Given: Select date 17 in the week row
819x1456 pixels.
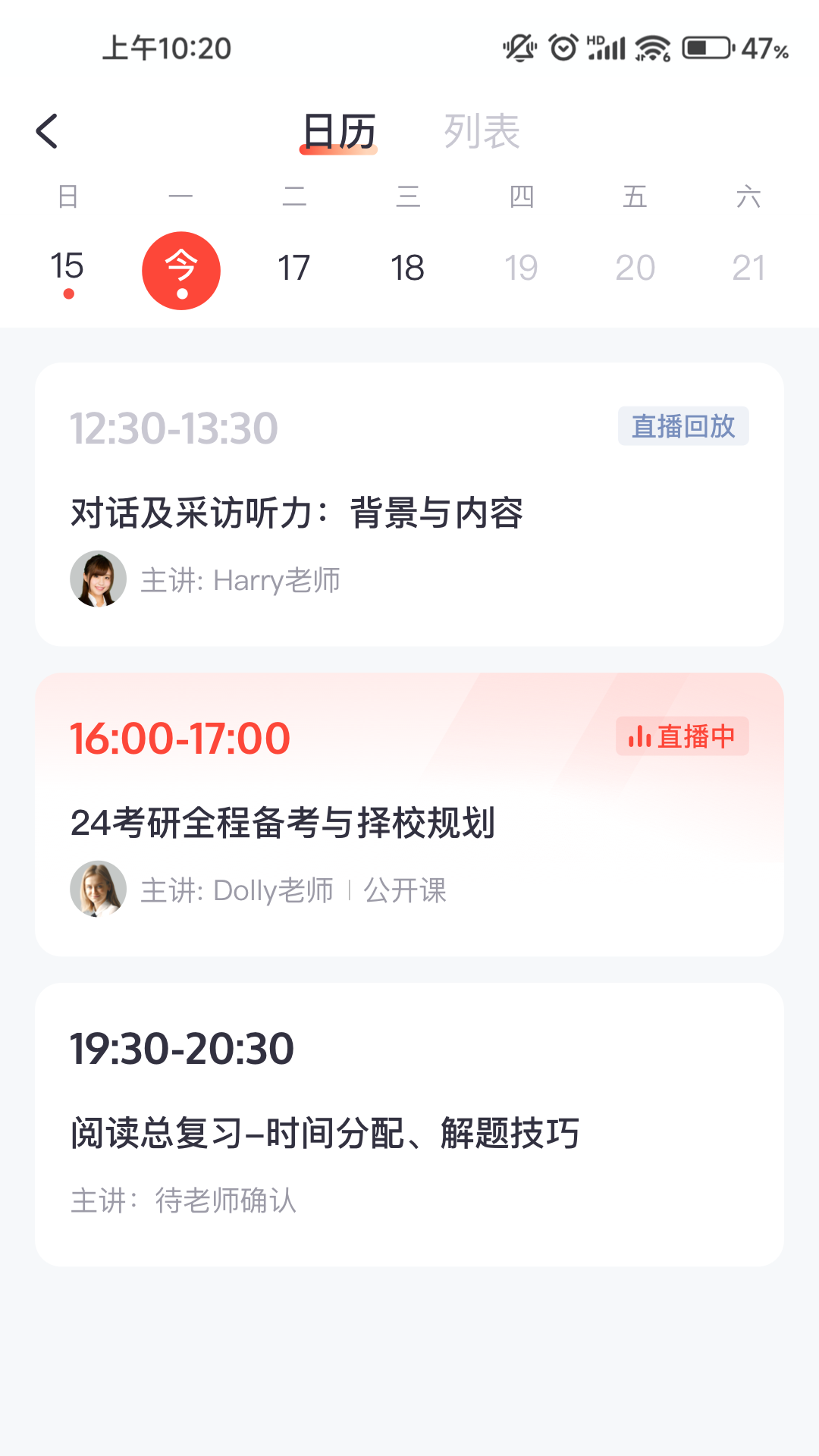Looking at the screenshot, I should [x=294, y=267].
